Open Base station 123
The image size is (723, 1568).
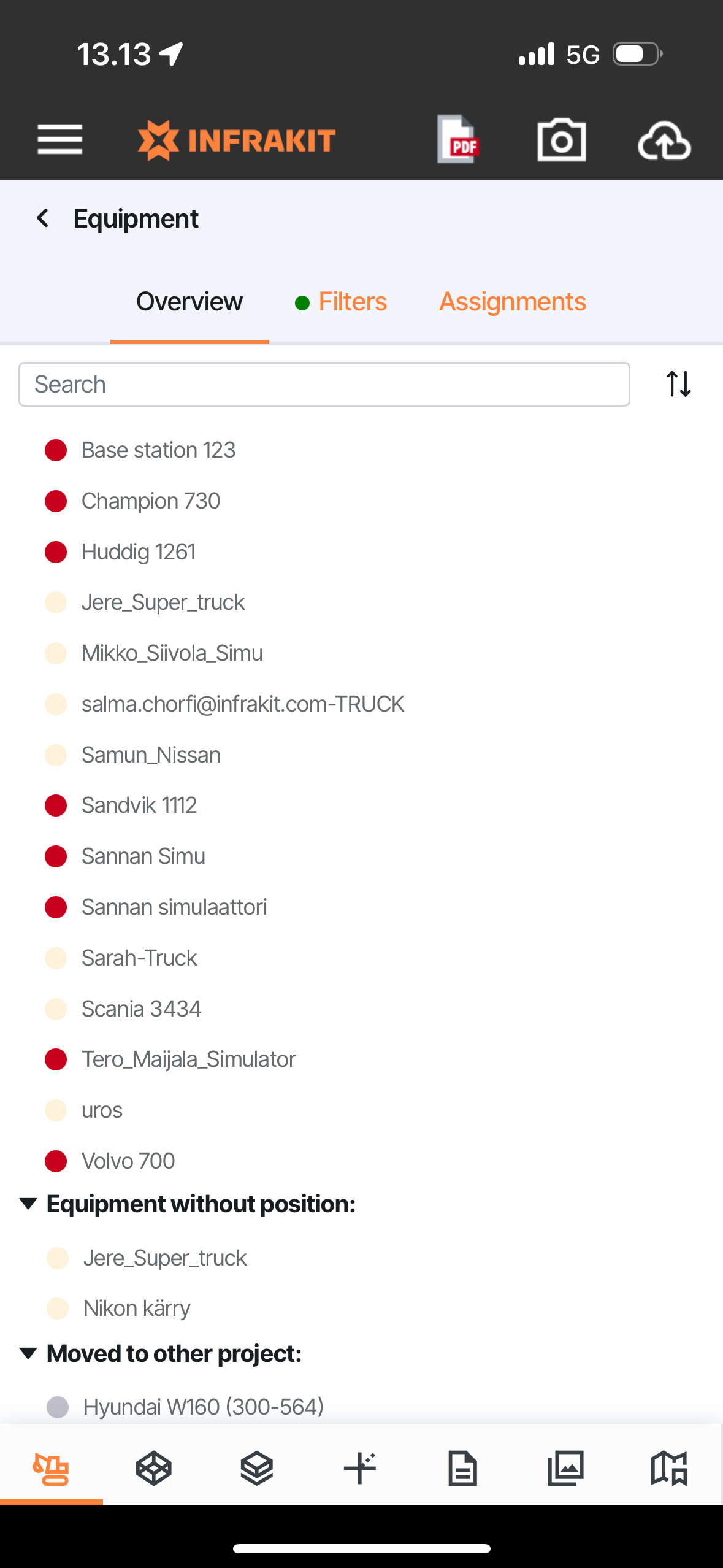coord(158,450)
